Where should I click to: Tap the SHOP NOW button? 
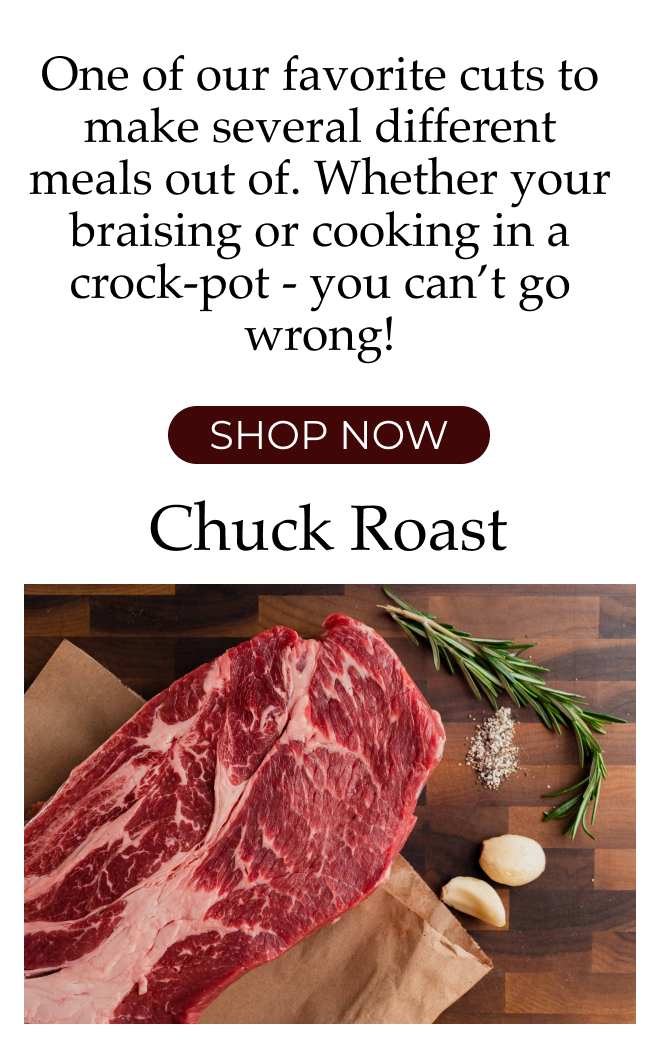[x=328, y=435]
